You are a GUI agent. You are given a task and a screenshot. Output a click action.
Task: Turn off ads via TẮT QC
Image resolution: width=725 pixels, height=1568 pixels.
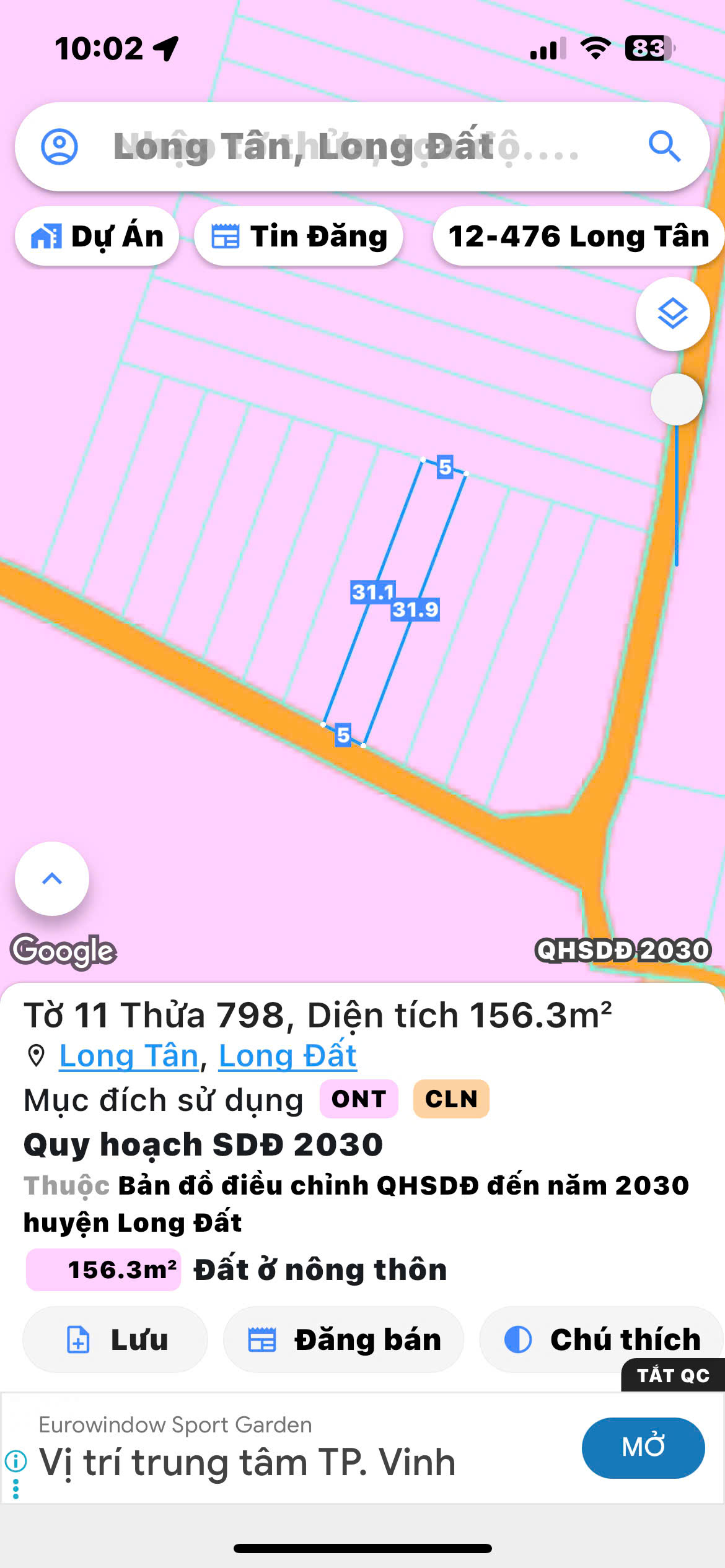(x=673, y=1375)
